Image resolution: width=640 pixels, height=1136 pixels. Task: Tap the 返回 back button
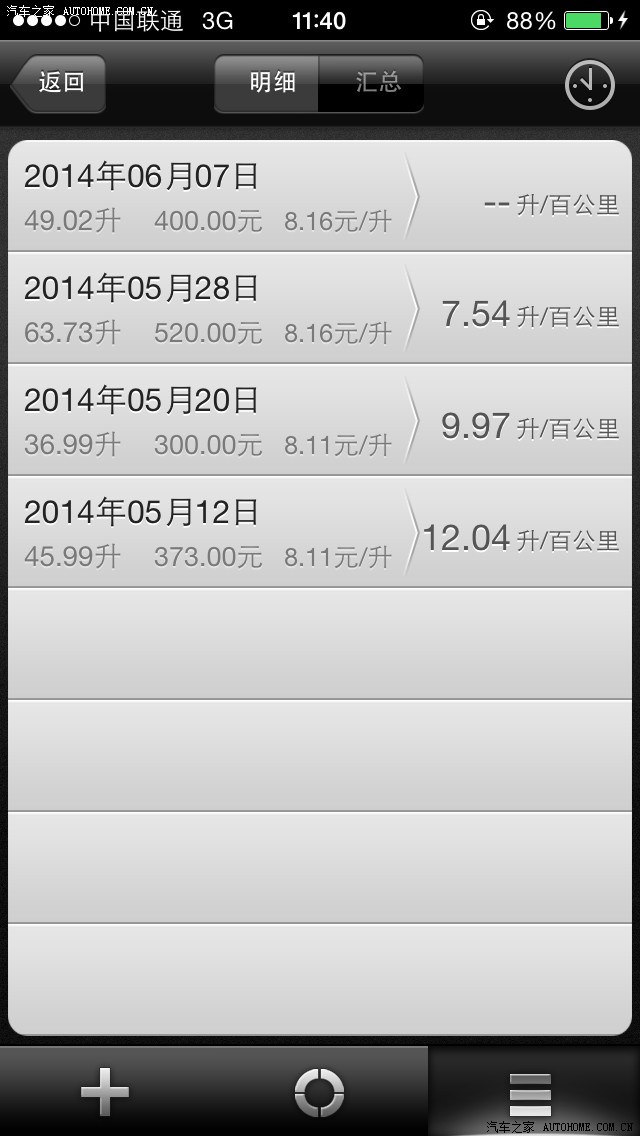59,83
